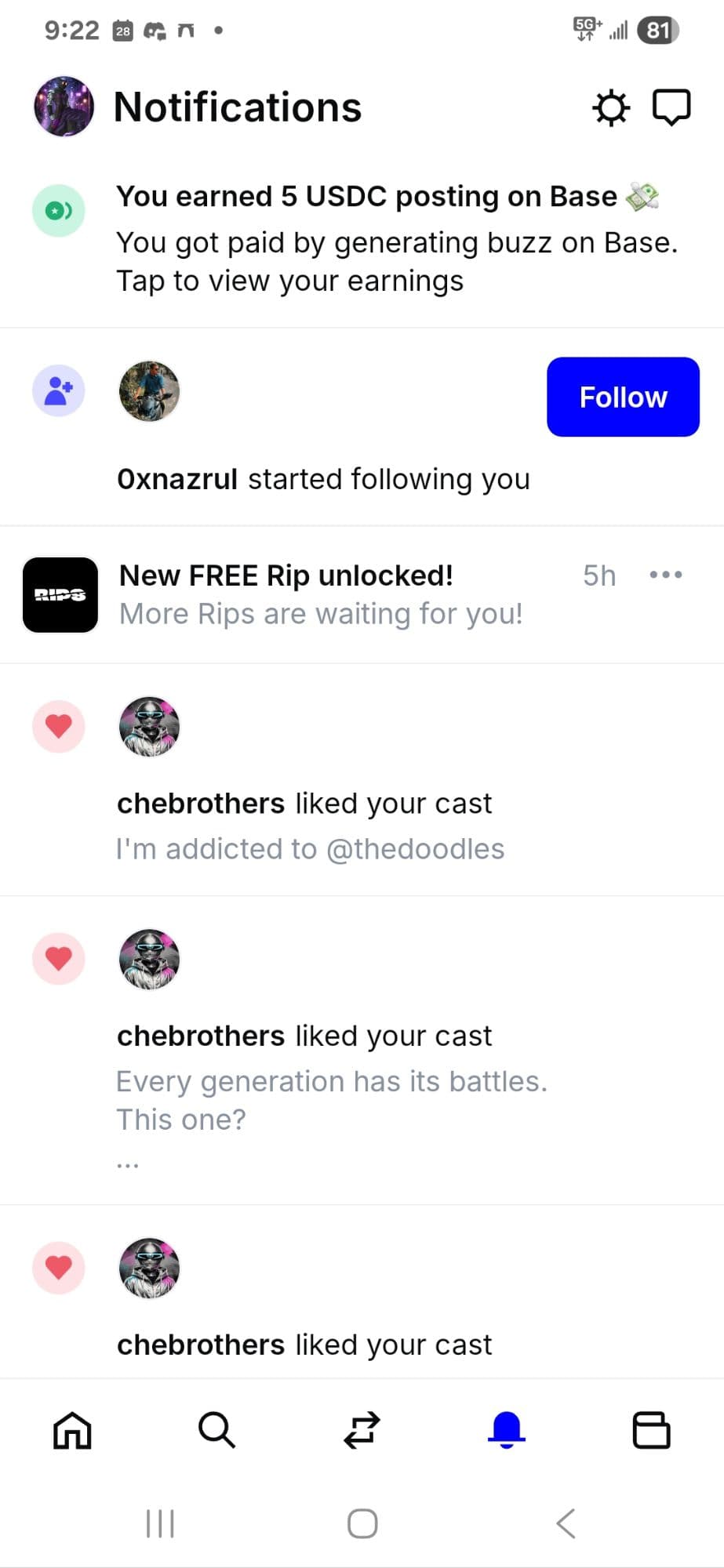The width and height of the screenshot is (724, 1568).
Task: Tap the heart icon beside chebrothers' like
Action: (x=58, y=727)
